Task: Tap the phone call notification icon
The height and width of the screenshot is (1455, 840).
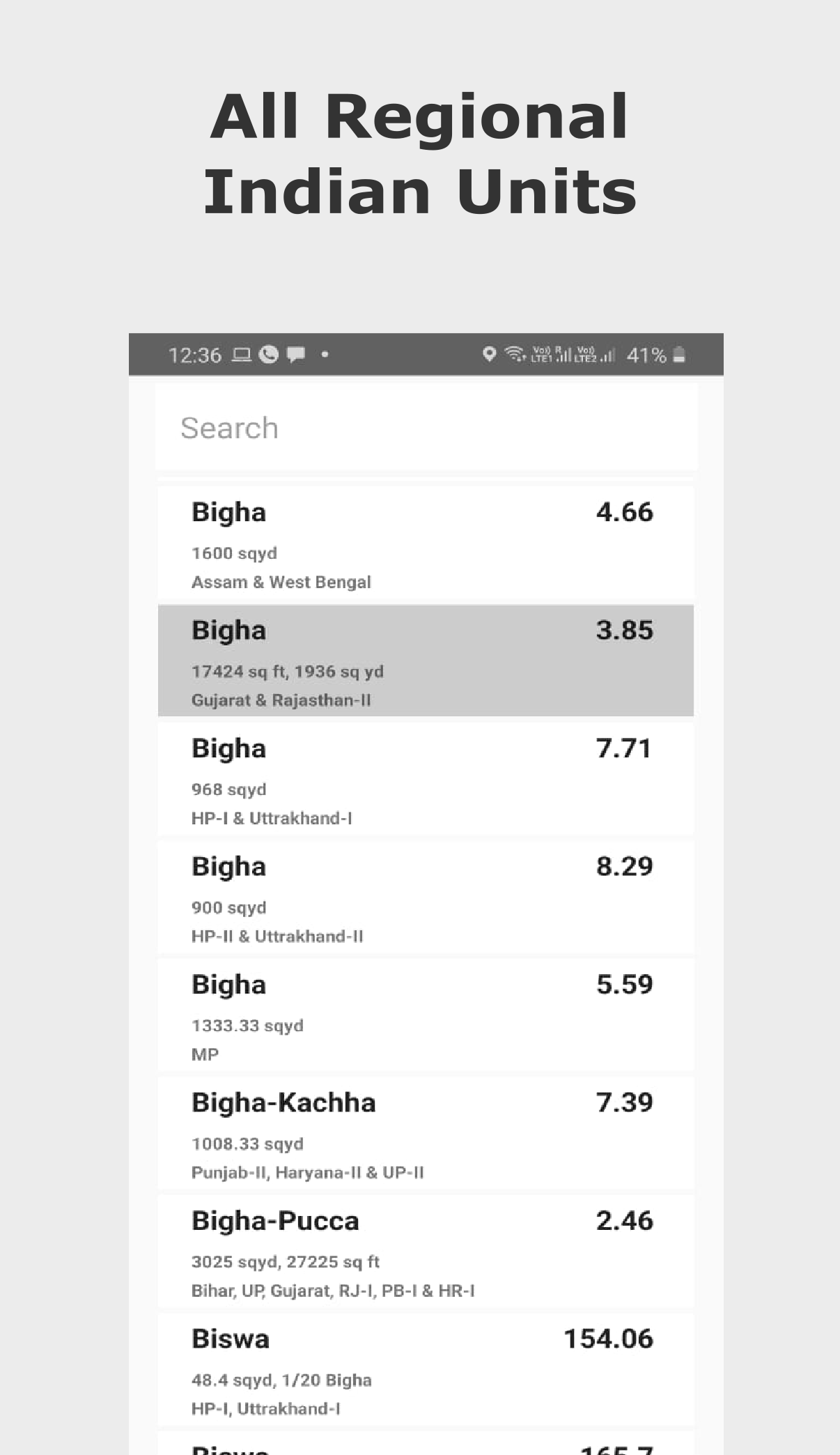Action: tap(270, 355)
